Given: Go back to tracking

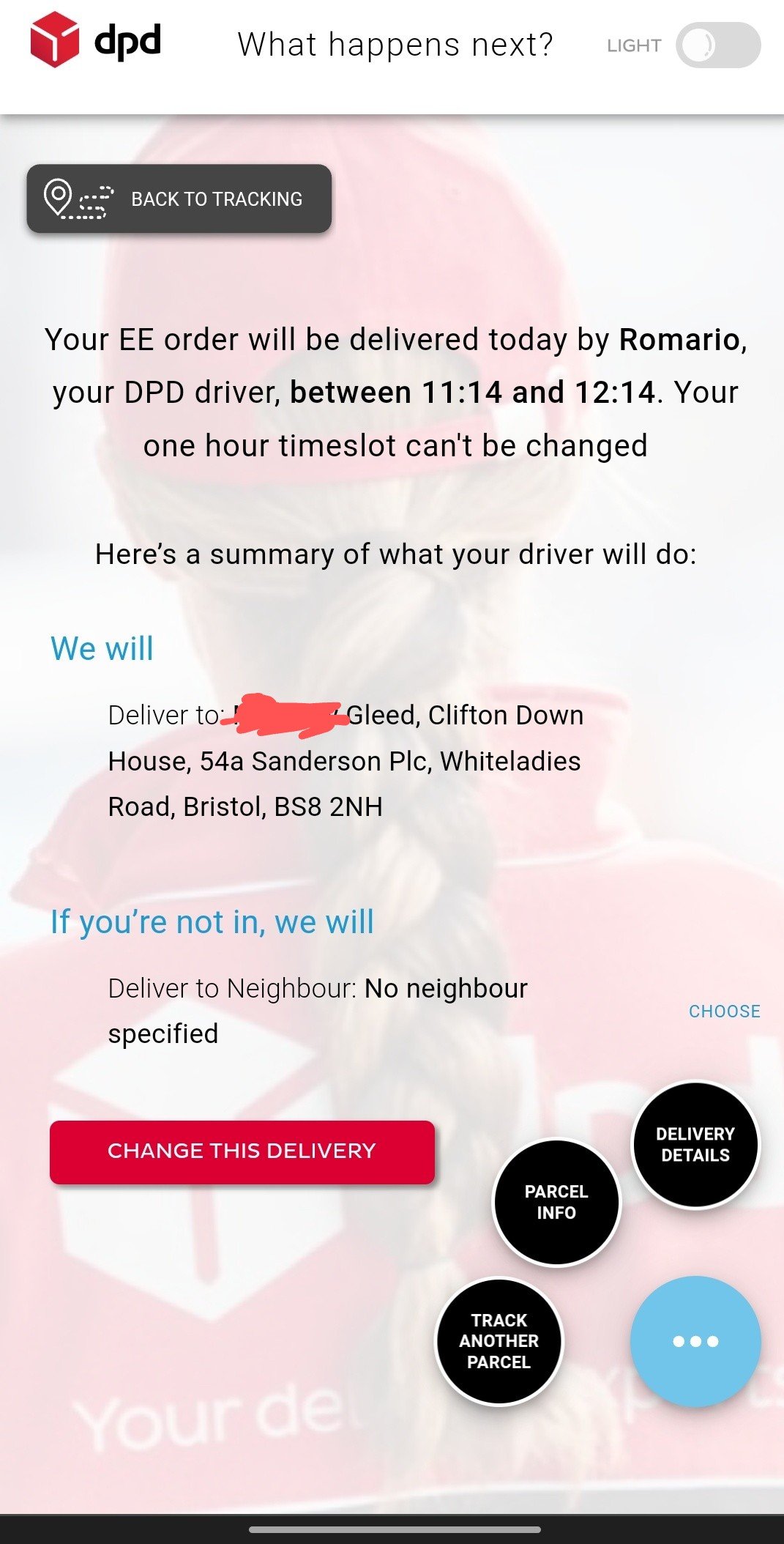Looking at the screenshot, I should pyautogui.click(x=179, y=198).
